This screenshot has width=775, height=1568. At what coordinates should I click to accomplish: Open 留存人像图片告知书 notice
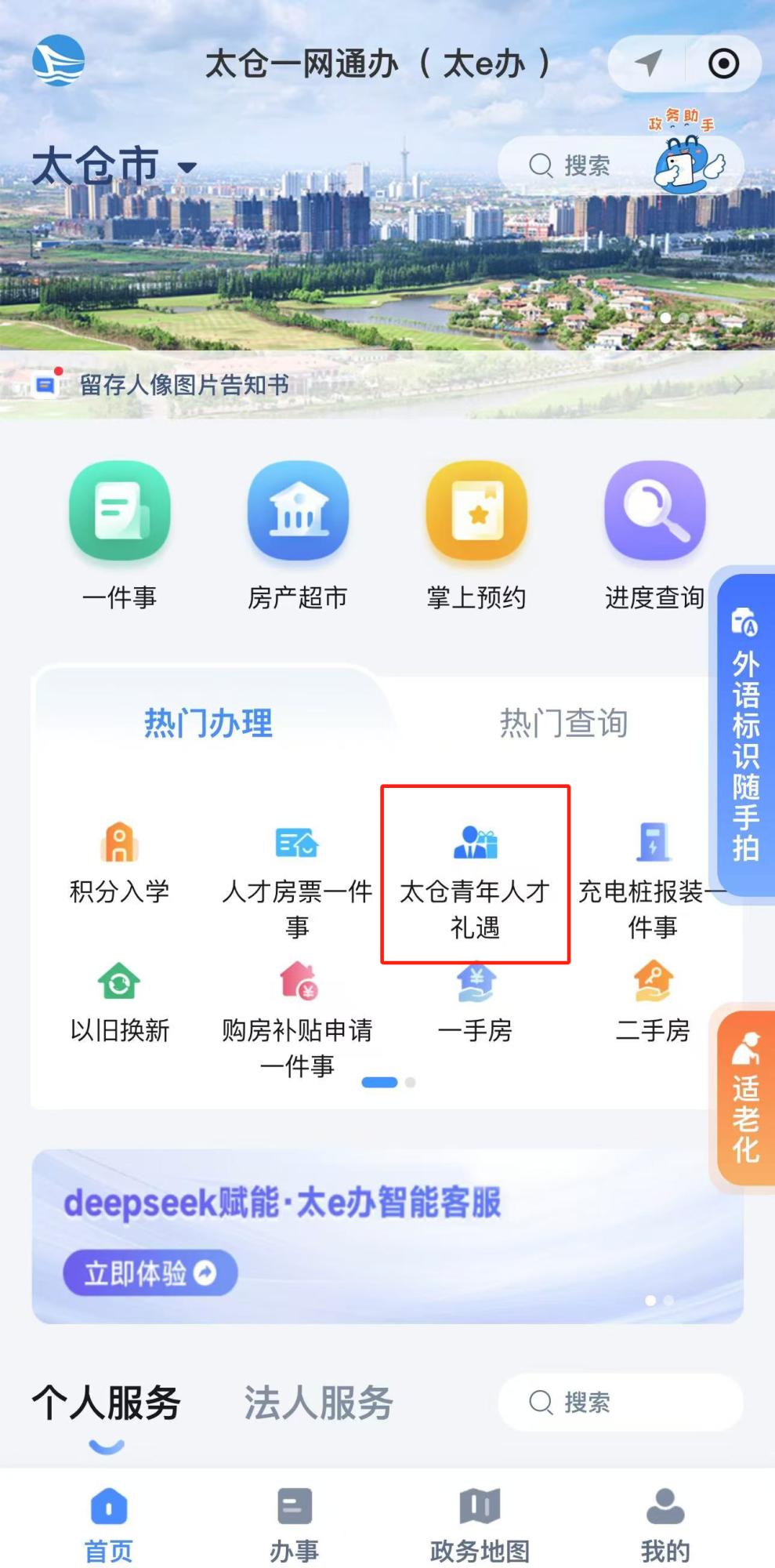pos(185,385)
